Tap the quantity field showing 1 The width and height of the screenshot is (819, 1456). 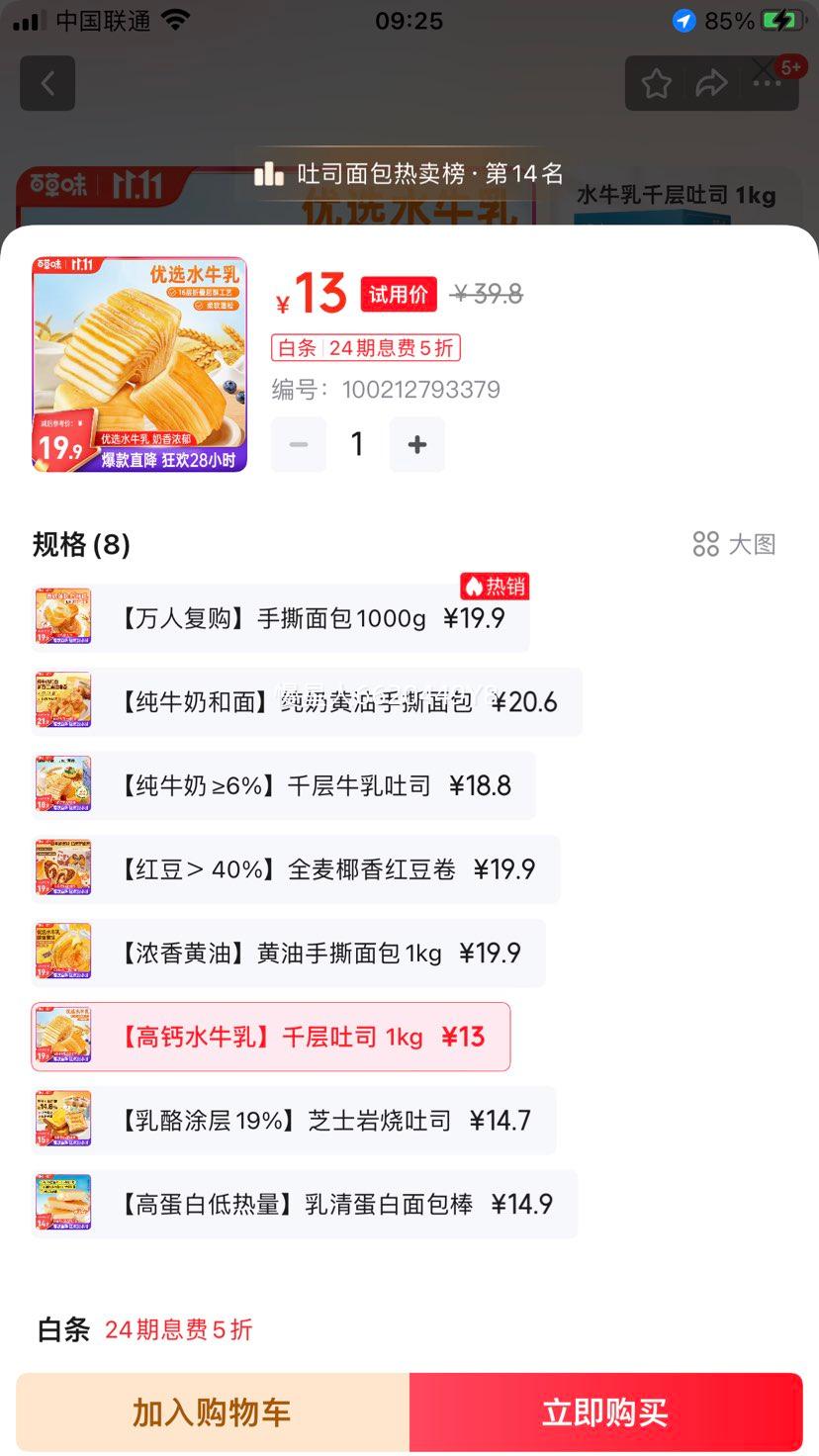click(357, 444)
